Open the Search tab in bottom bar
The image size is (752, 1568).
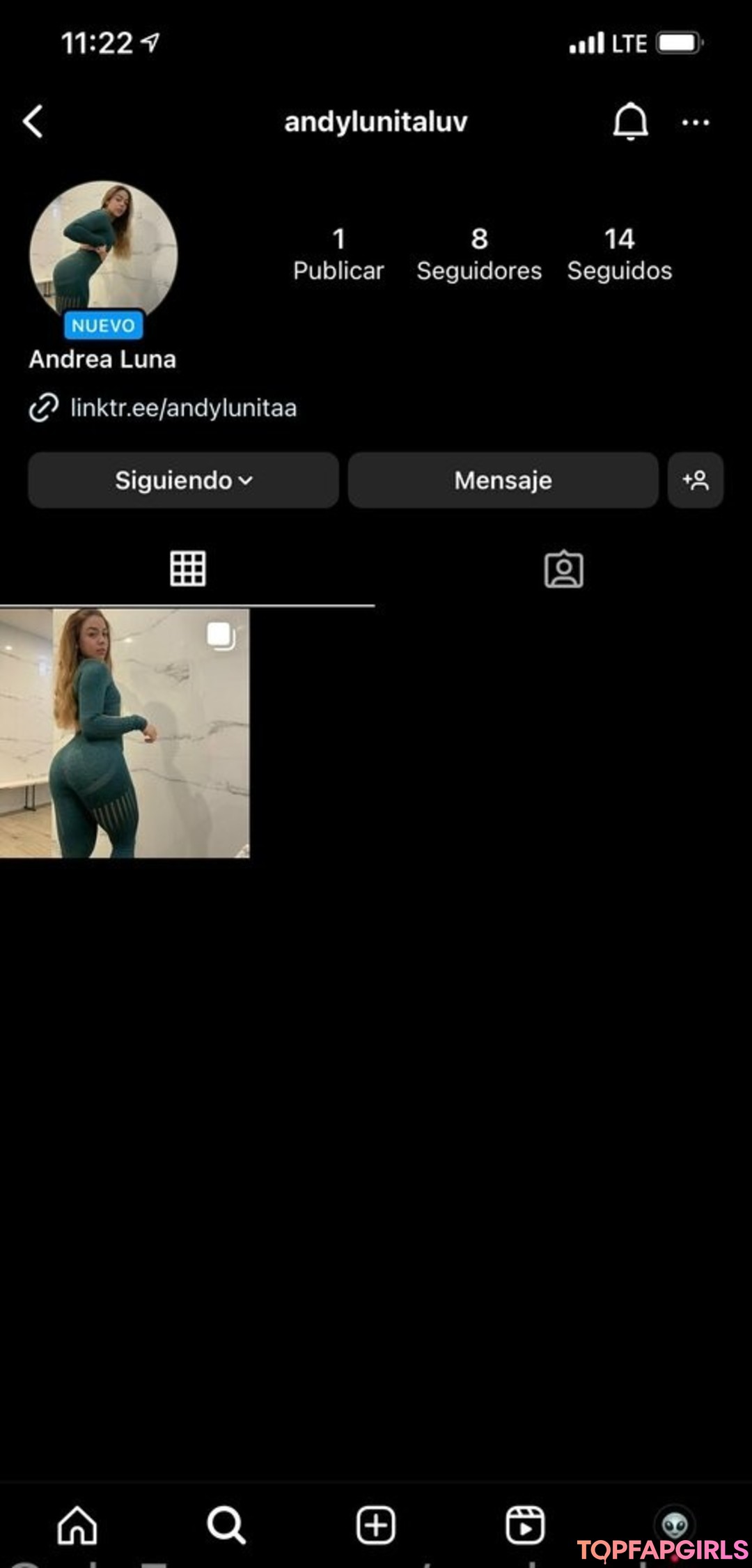[x=226, y=1525]
